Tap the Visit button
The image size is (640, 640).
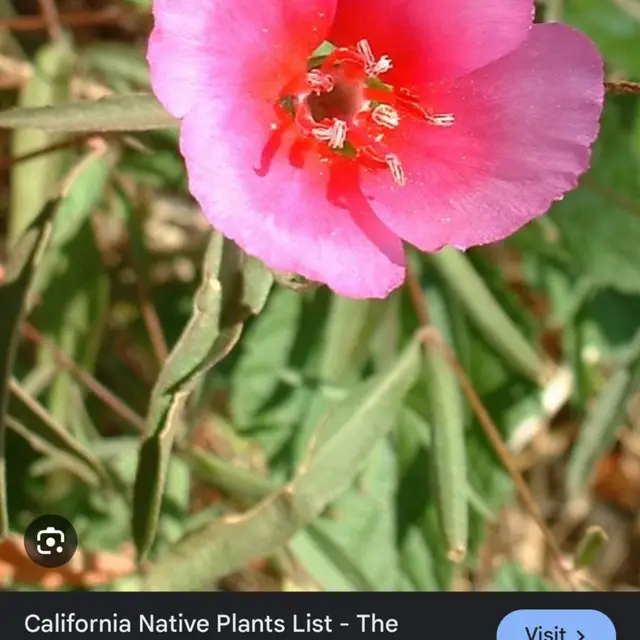tap(556, 625)
